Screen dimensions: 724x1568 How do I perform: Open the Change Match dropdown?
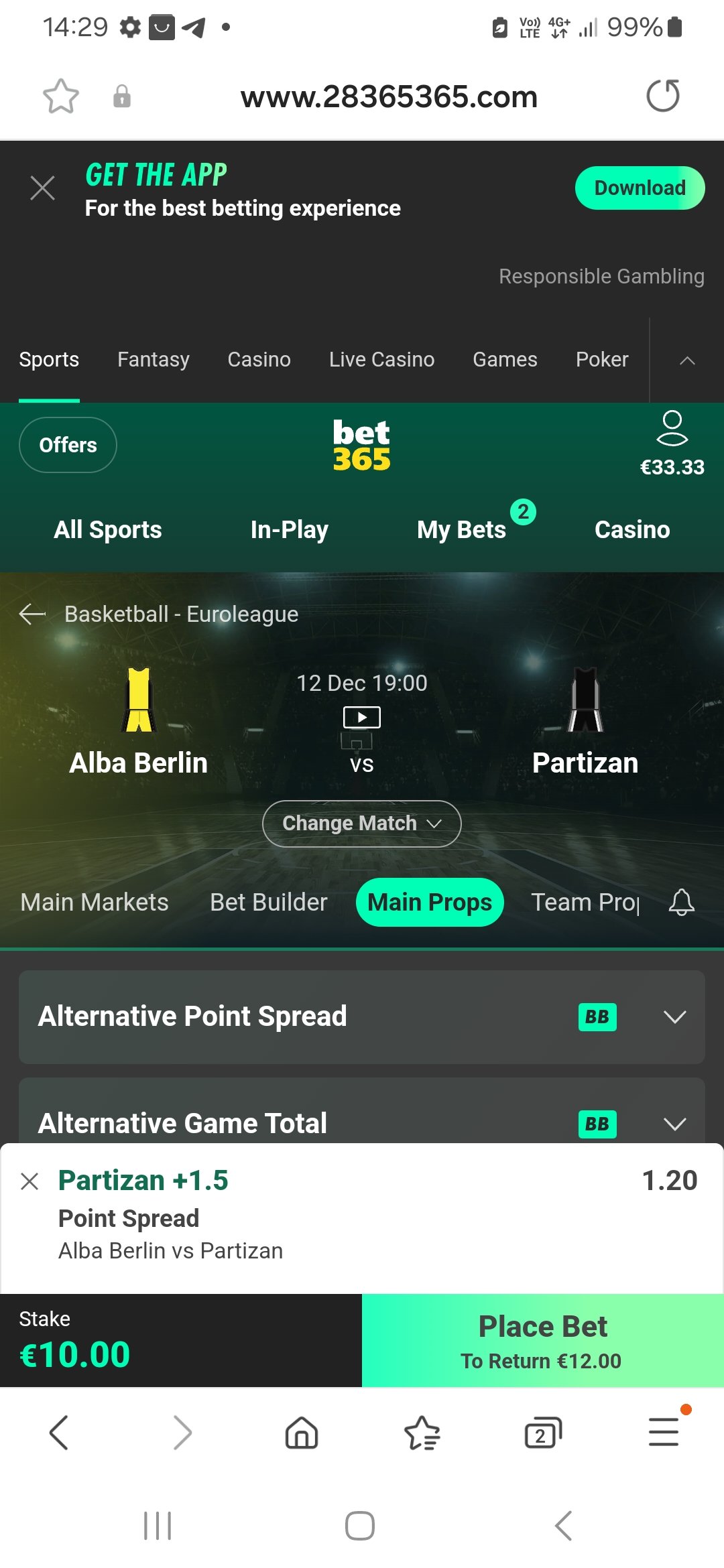tap(361, 824)
